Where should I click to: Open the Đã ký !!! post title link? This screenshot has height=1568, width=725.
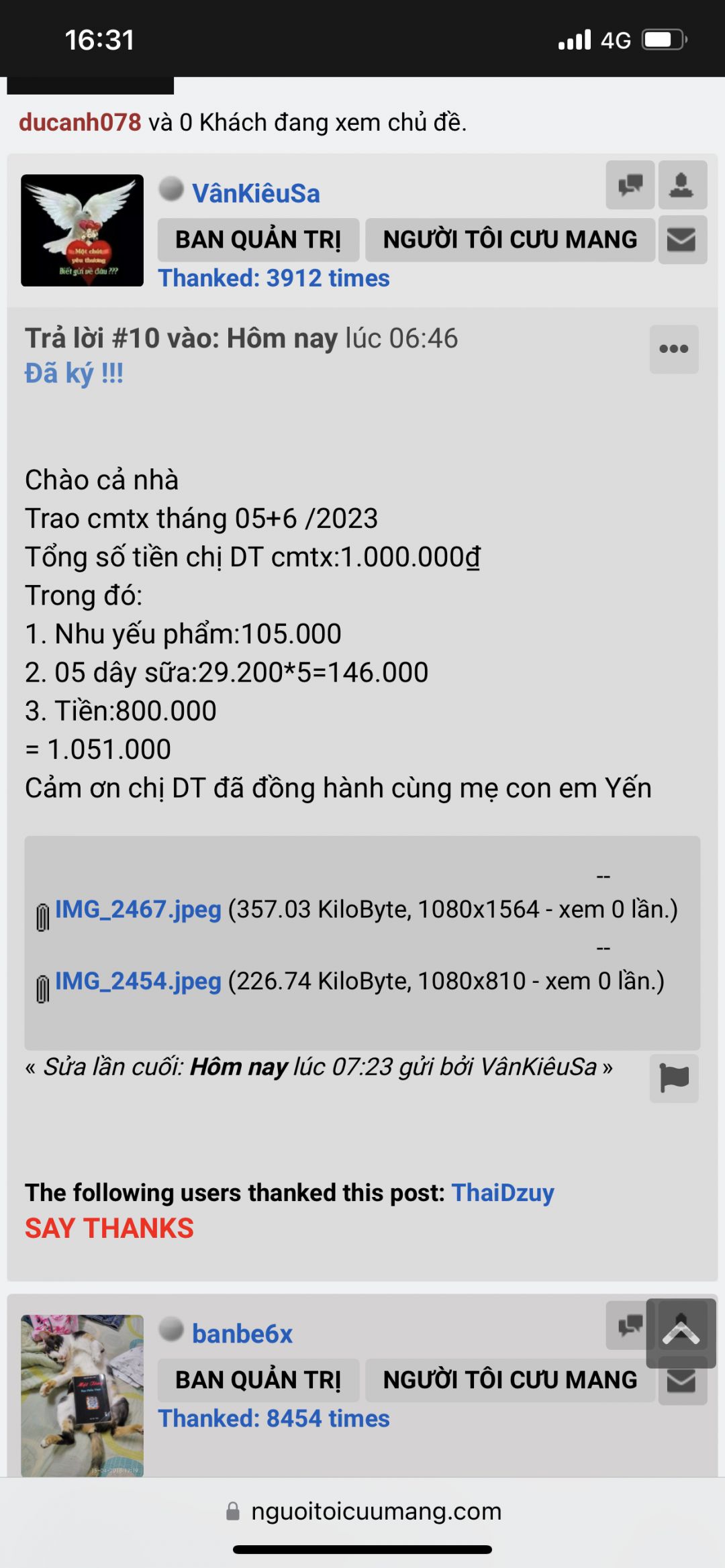click(74, 373)
